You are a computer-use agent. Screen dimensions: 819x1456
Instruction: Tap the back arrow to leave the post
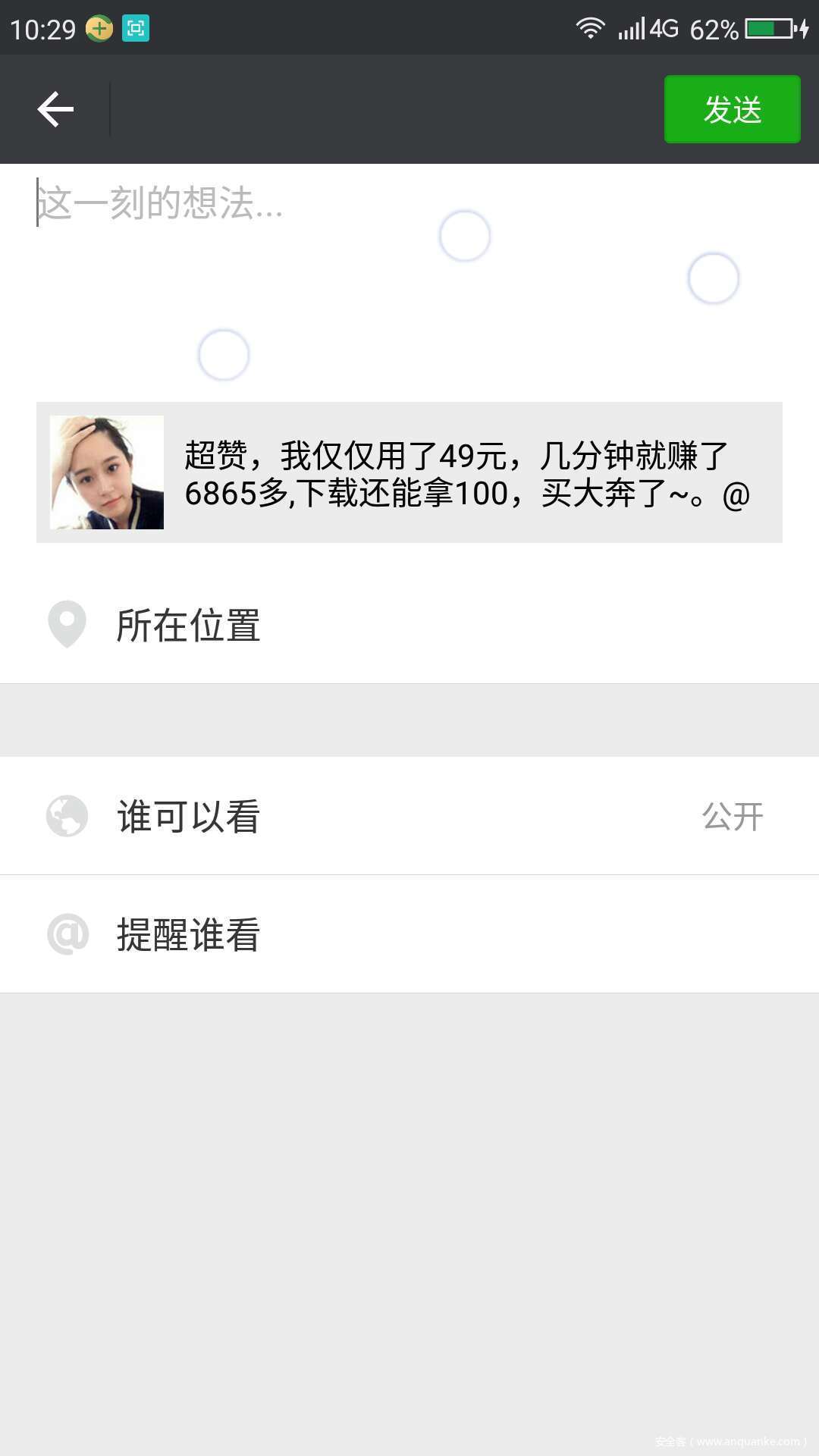[55, 109]
